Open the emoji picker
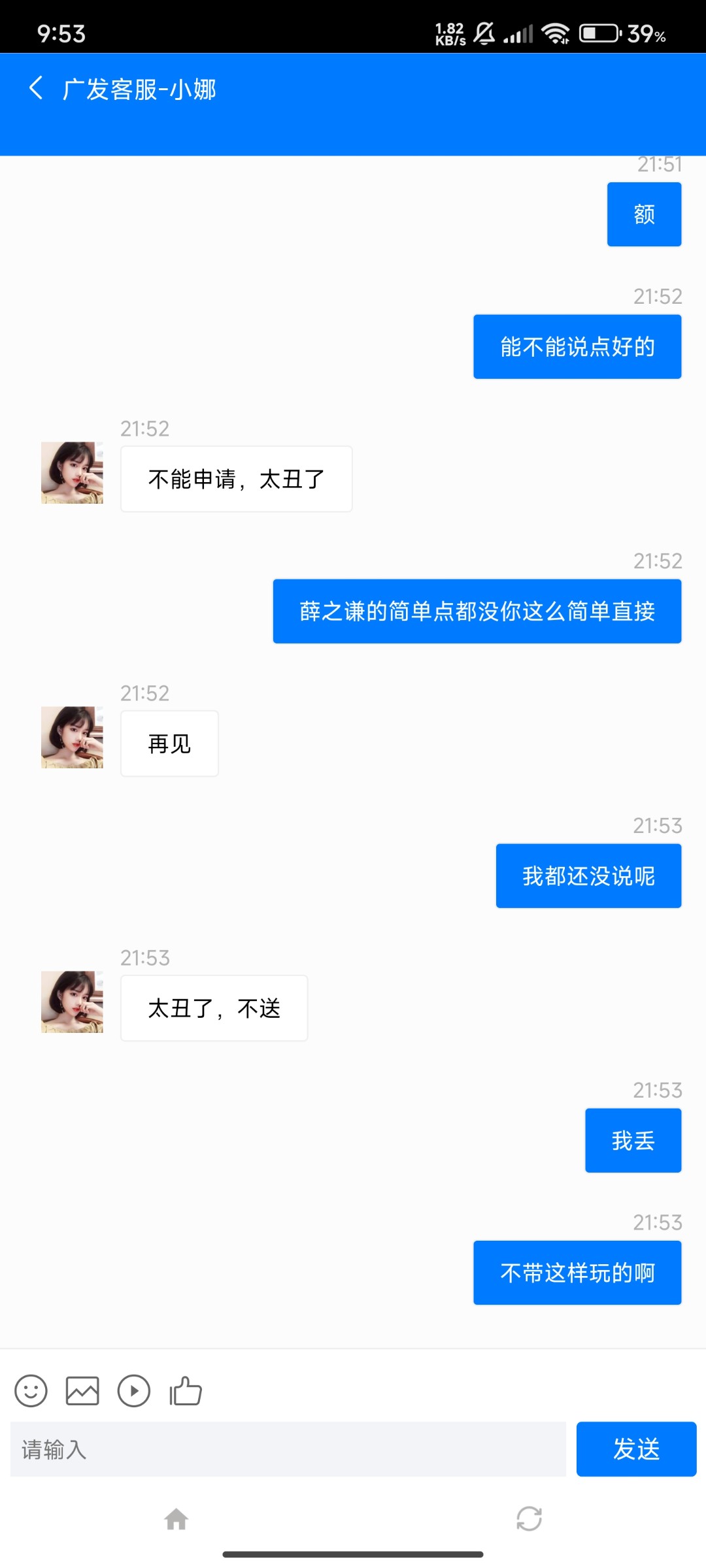The width and height of the screenshot is (706, 1568). 31,1390
